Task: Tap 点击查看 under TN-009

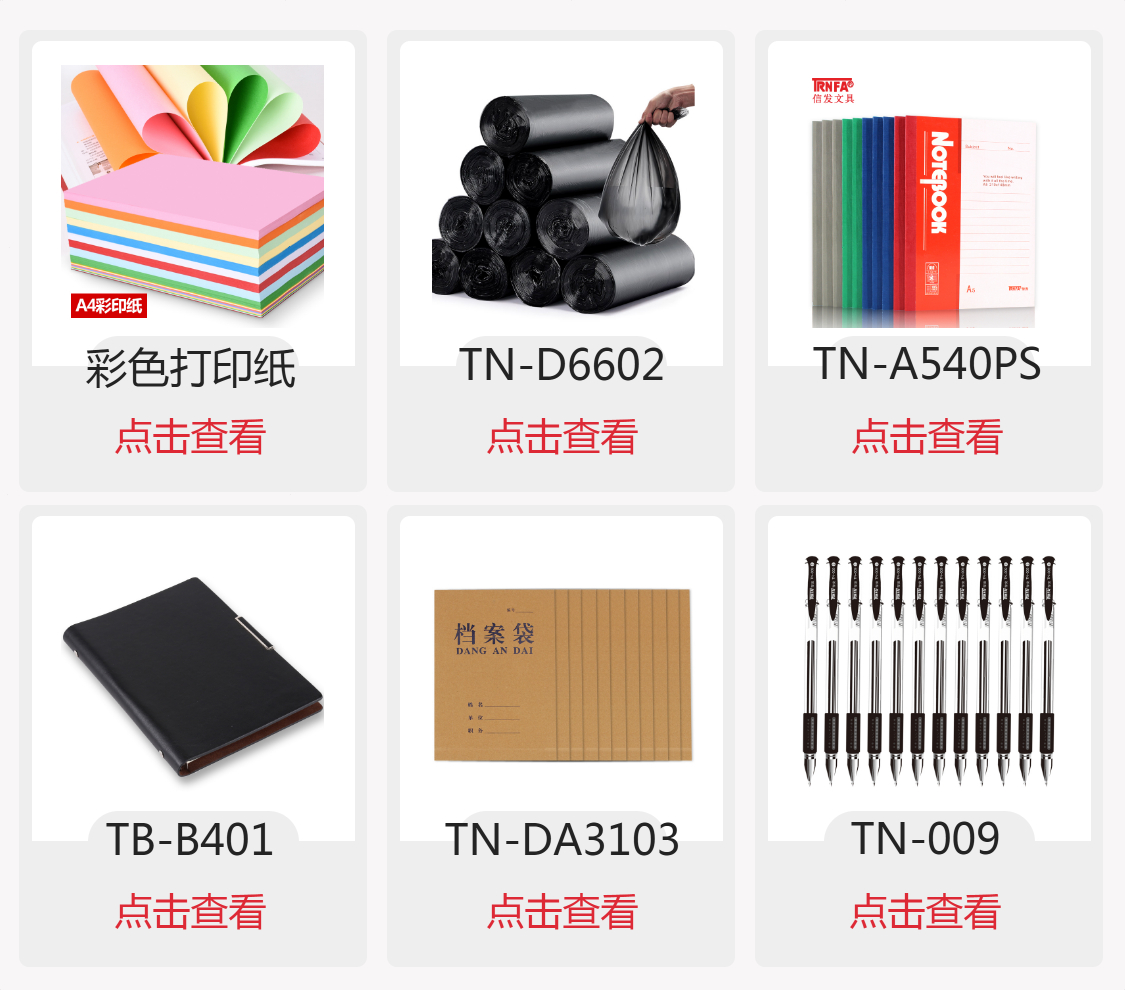Action: pos(925,912)
